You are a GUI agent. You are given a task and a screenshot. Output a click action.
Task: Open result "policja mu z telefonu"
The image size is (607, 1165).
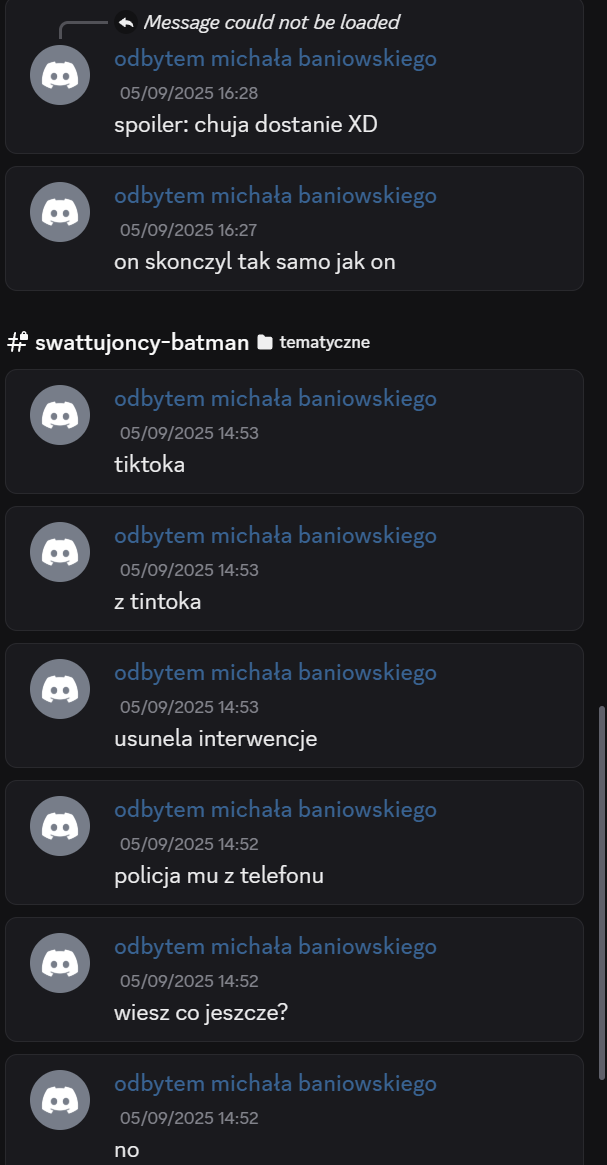(219, 876)
